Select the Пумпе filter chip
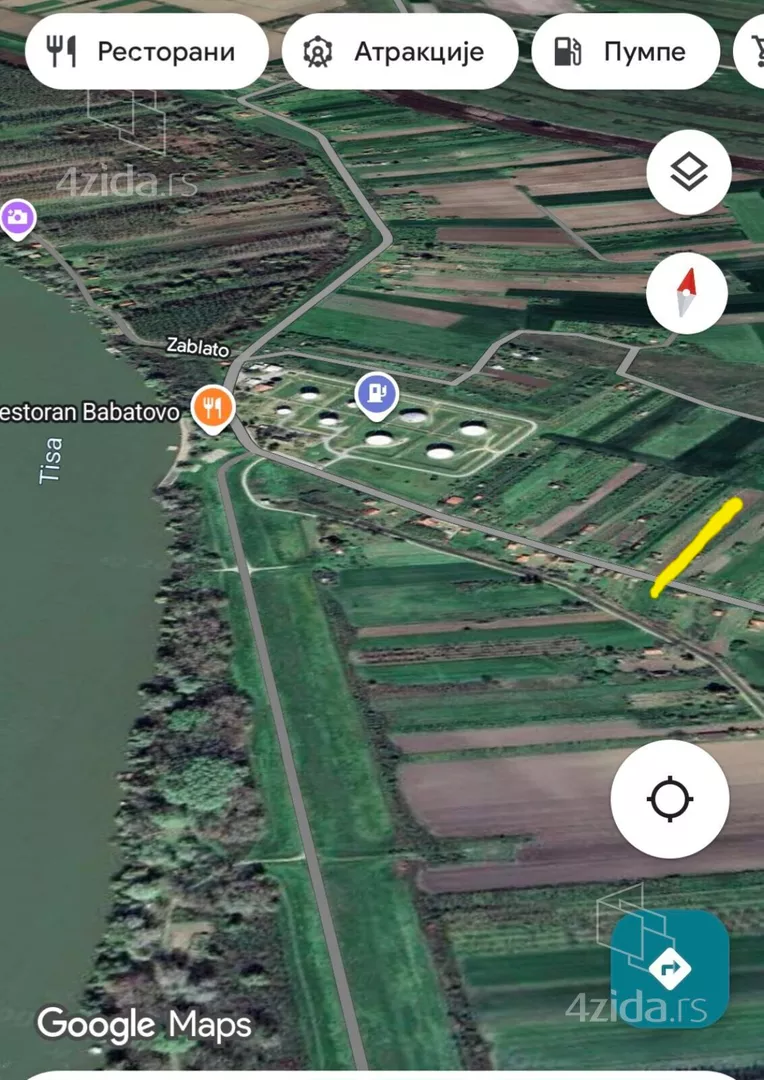This screenshot has height=1080, width=764. [625, 52]
